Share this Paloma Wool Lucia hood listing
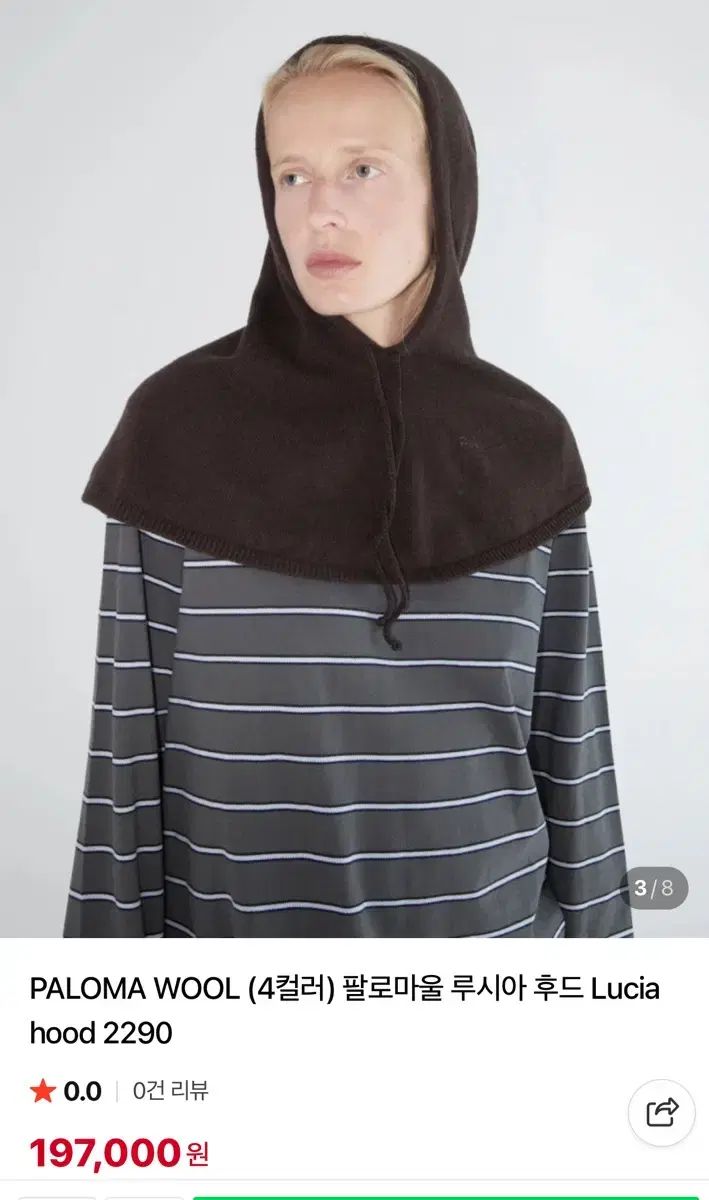 point(662,1112)
